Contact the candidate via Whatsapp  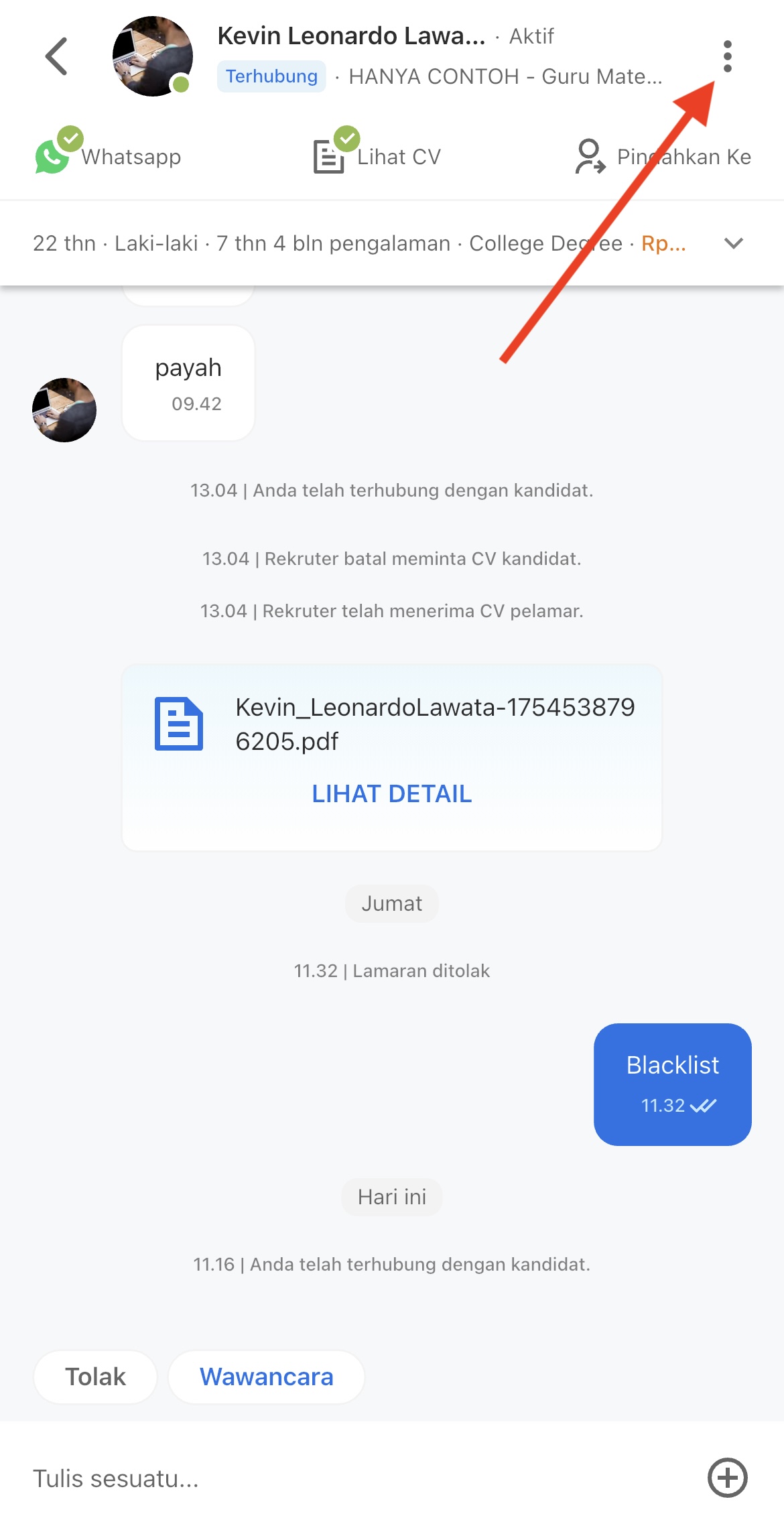click(x=109, y=157)
